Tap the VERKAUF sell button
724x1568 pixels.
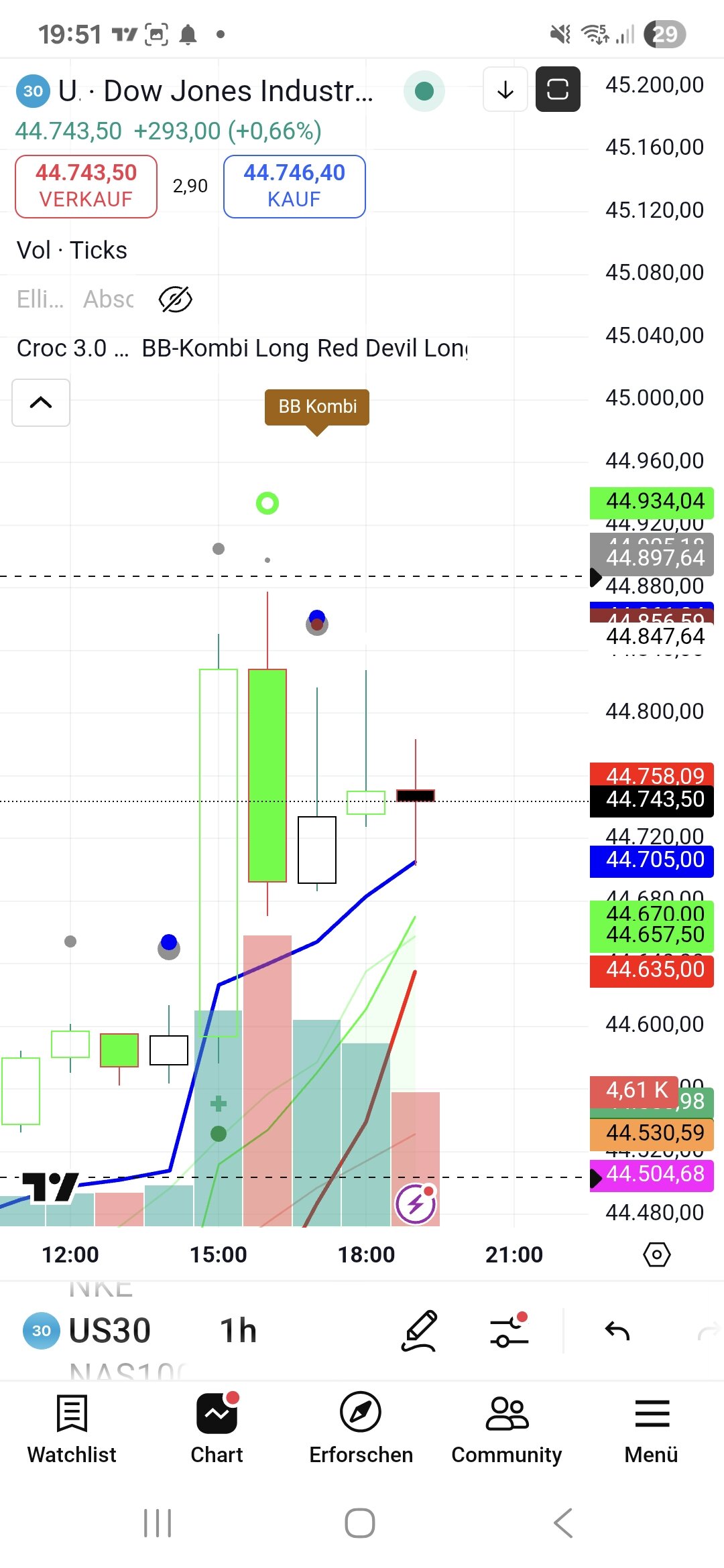pos(86,186)
